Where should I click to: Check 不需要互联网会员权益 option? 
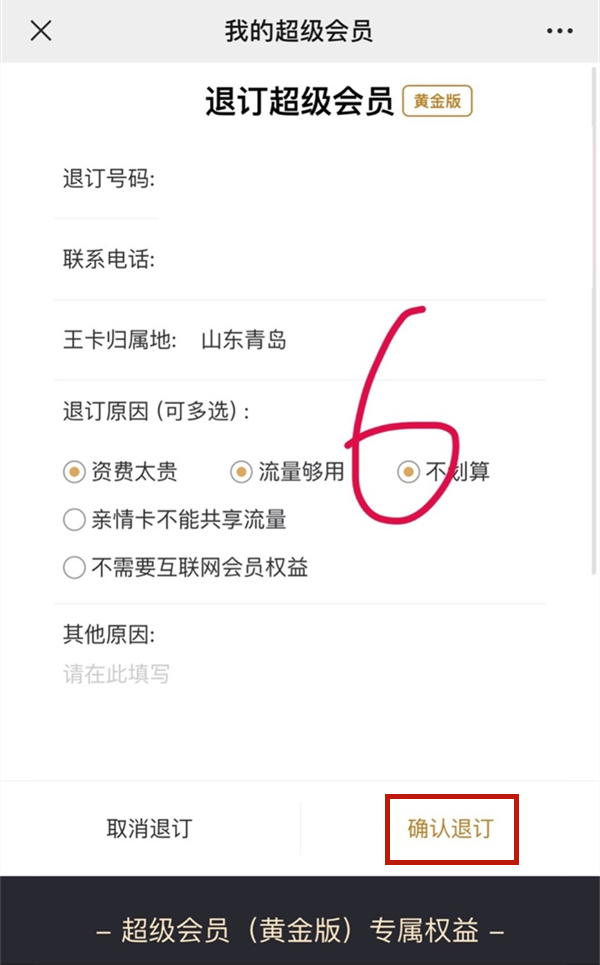tap(74, 568)
